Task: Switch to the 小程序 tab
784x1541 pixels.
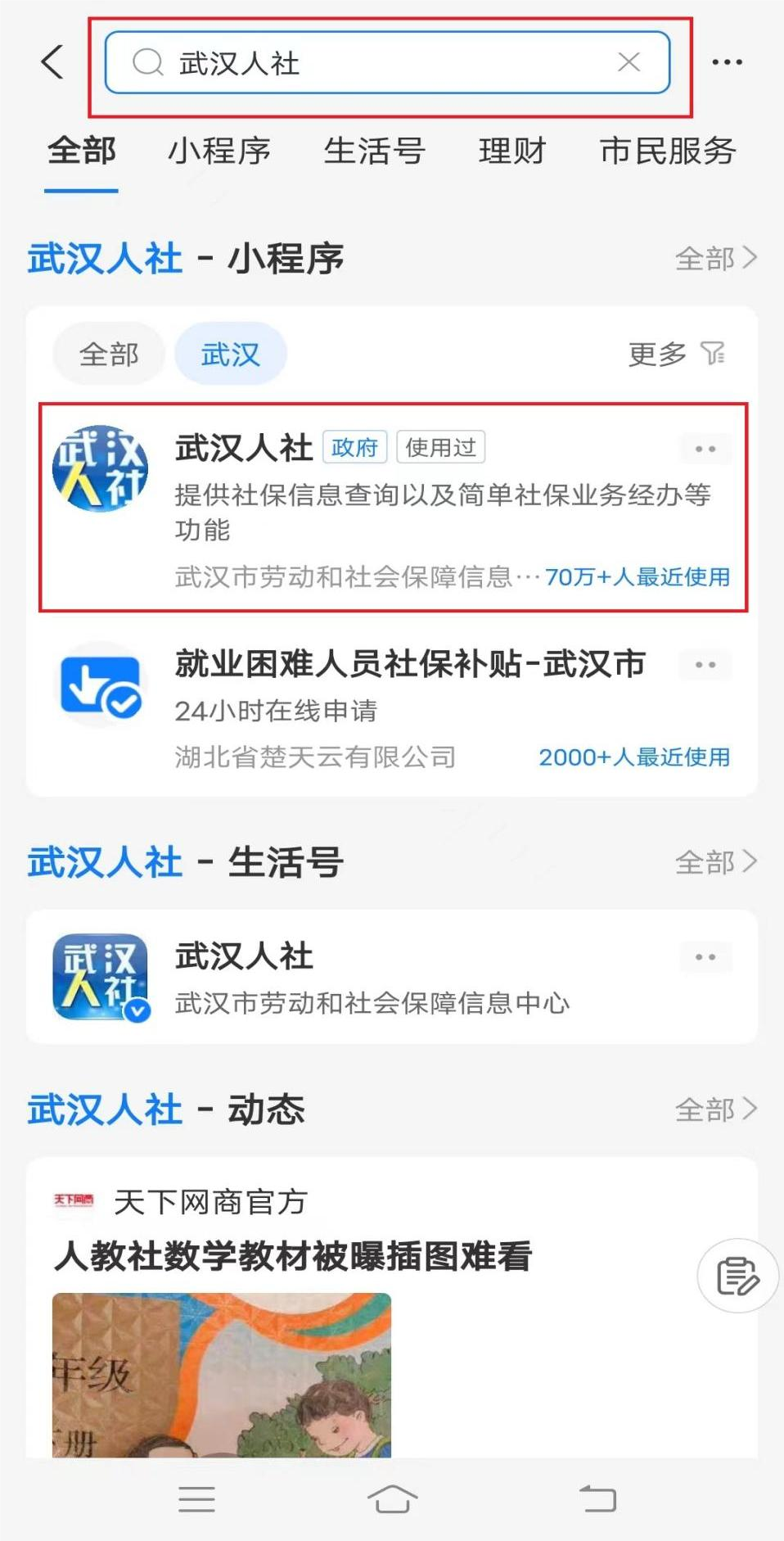Action: [219, 151]
